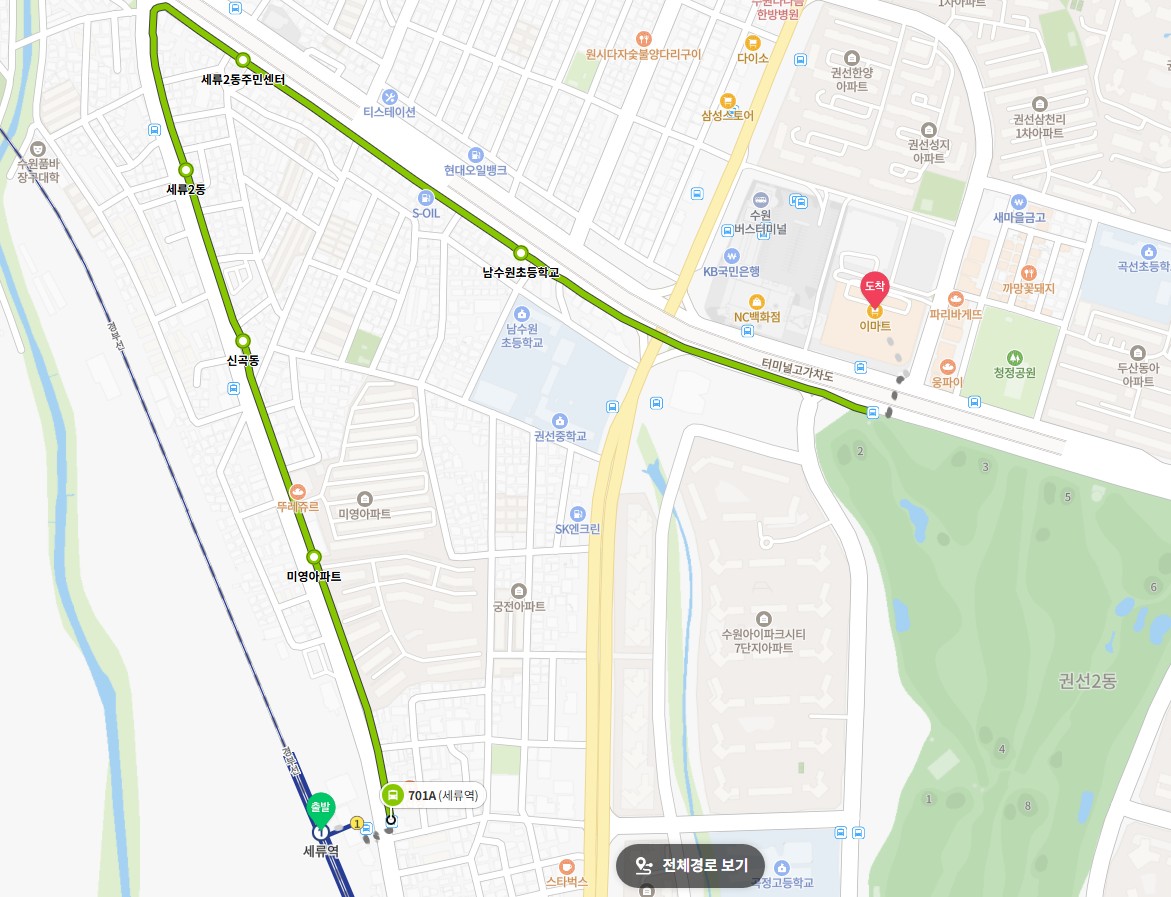
Task: Open the 다이소 place marker
Action: [x=752, y=43]
